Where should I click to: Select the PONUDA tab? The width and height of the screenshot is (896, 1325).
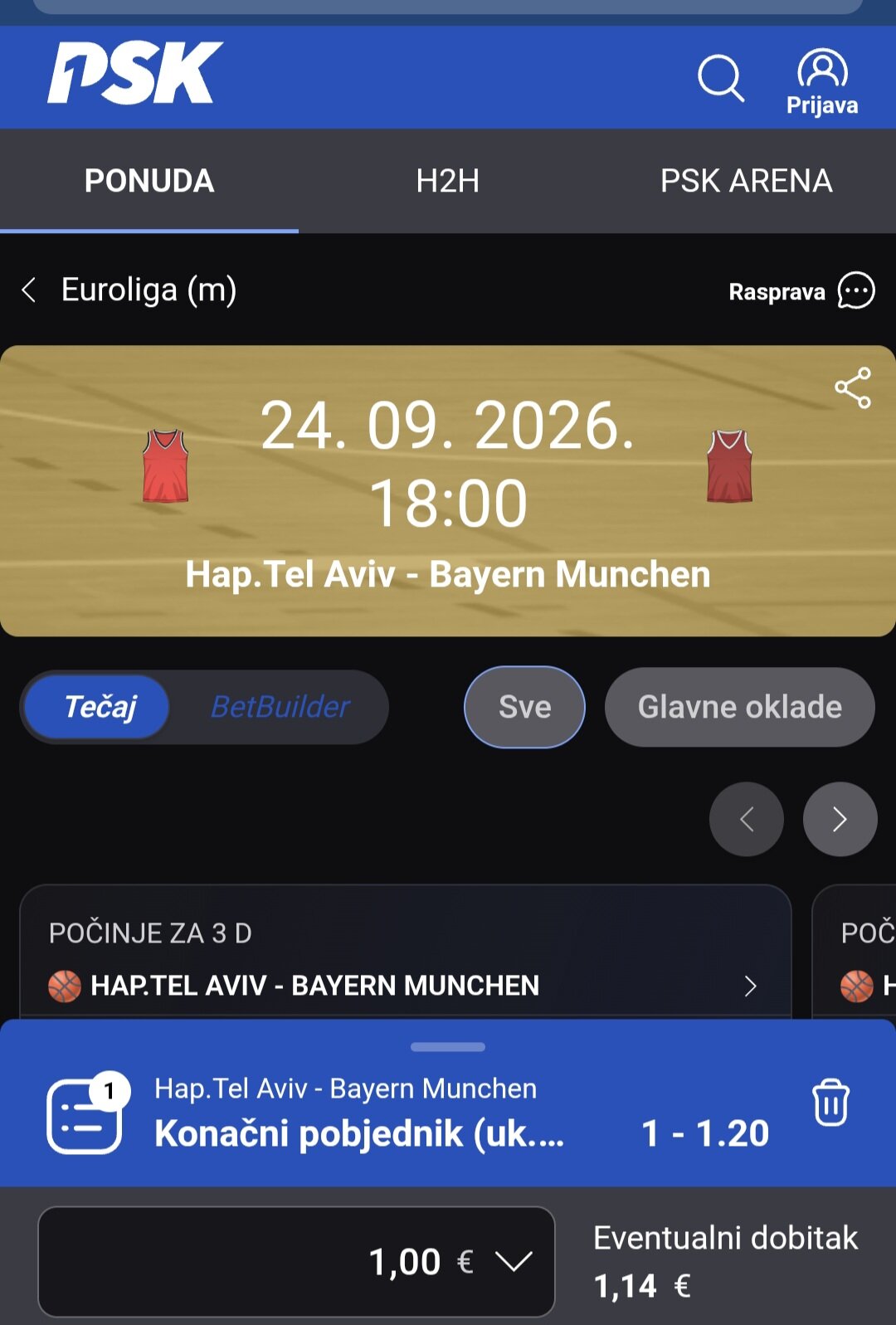click(x=149, y=181)
